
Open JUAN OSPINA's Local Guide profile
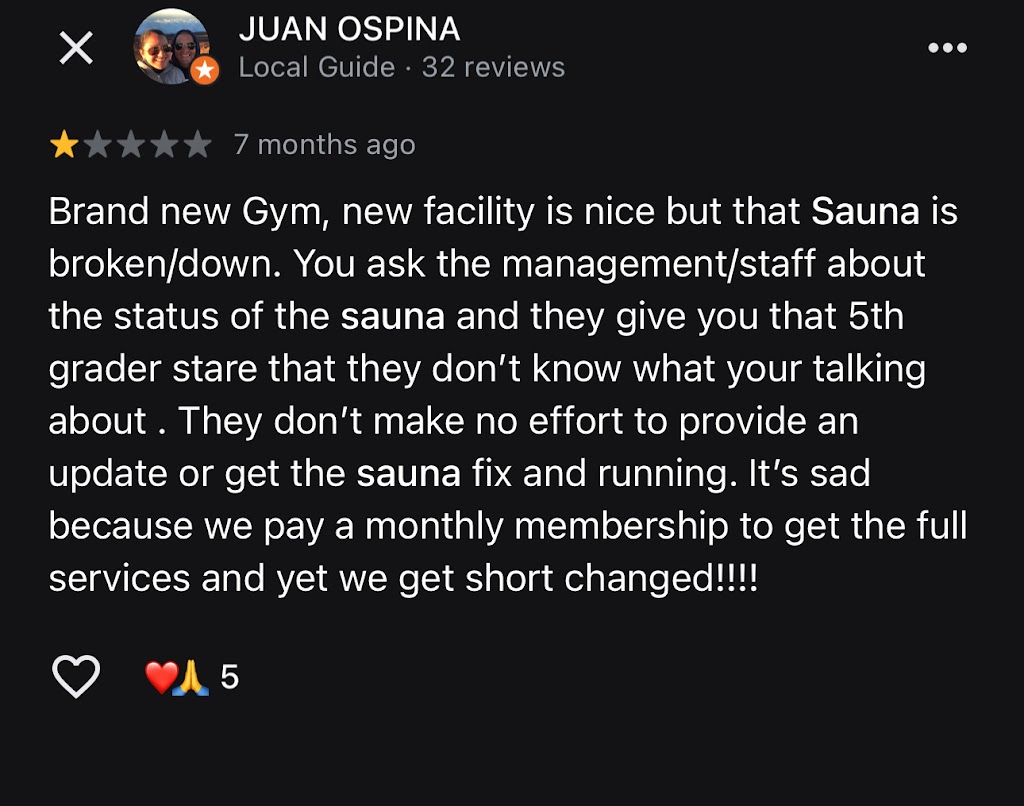[349, 29]
